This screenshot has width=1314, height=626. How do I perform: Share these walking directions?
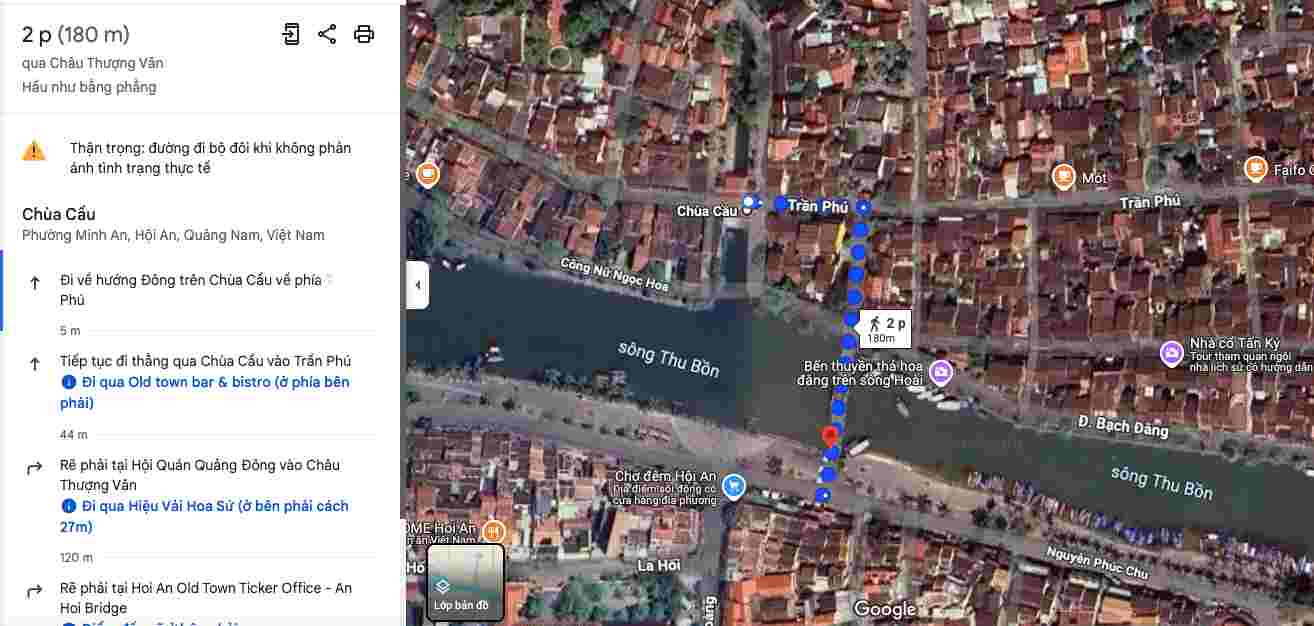coord(327,34)
